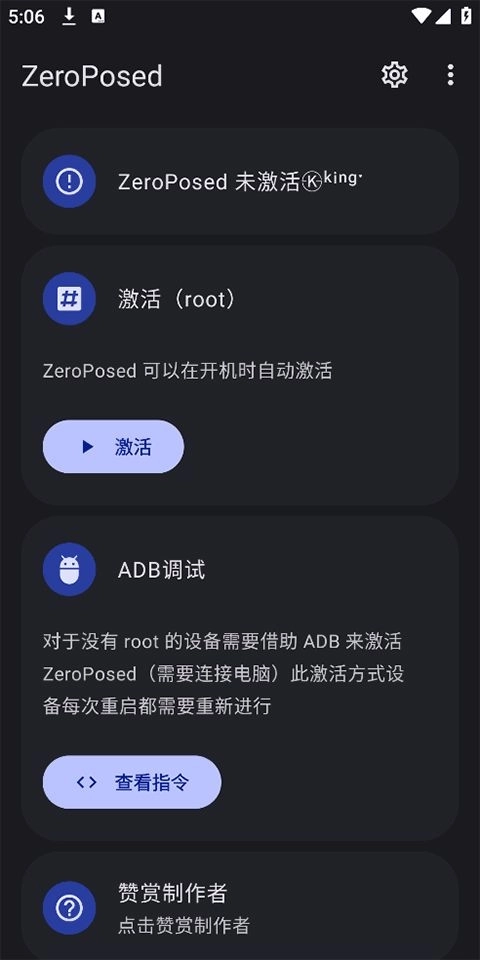Open the 赞赏制作者 card
Image resolution: width=480 pixels, height=960 pixels.
[x=240, y=908]
